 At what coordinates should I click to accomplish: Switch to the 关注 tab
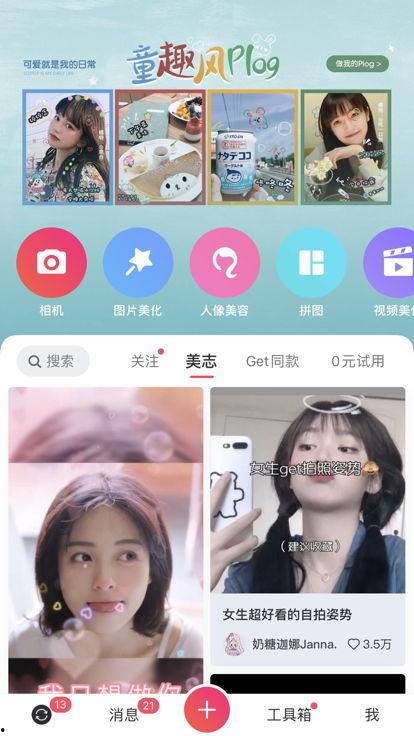click(x=145, y=361)
